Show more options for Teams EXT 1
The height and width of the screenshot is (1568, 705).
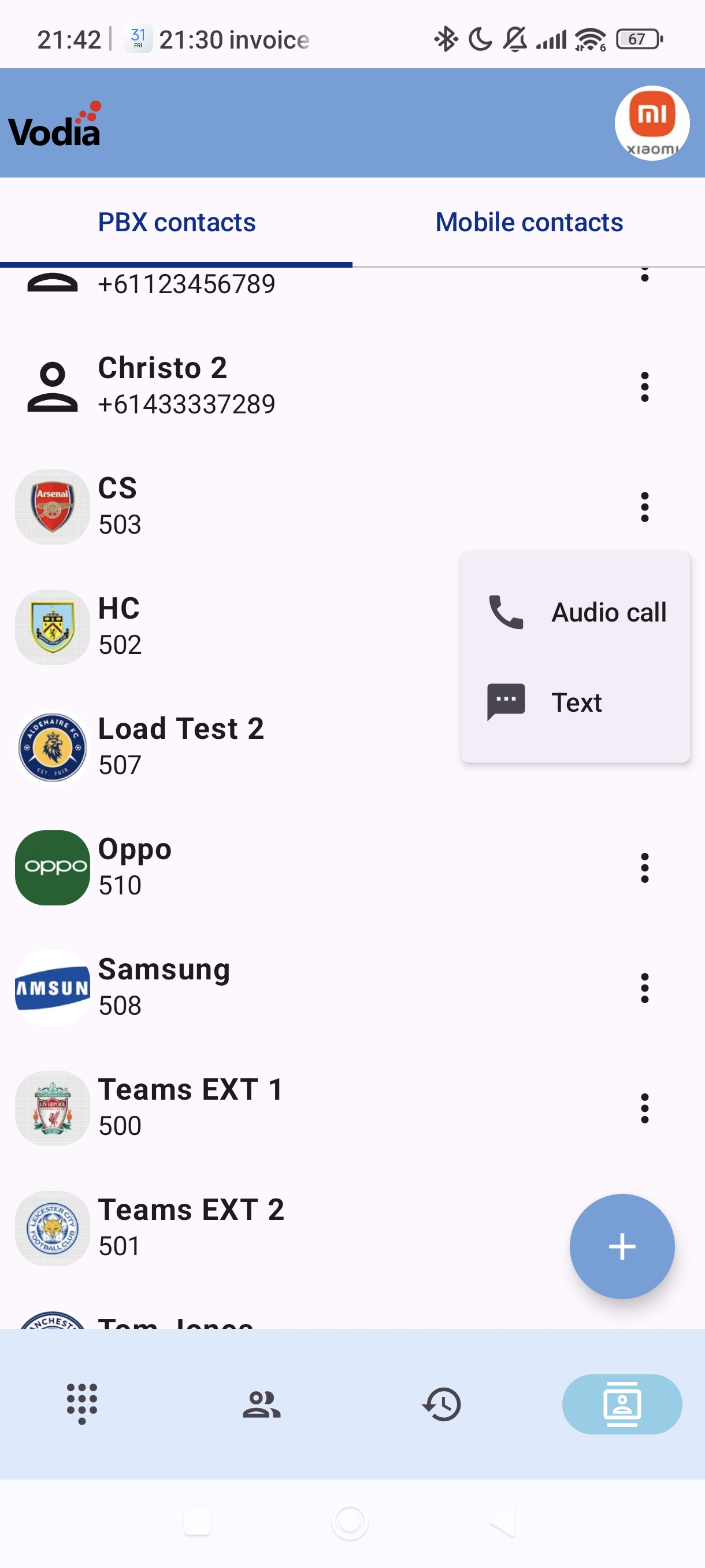tap(644, 1108)
